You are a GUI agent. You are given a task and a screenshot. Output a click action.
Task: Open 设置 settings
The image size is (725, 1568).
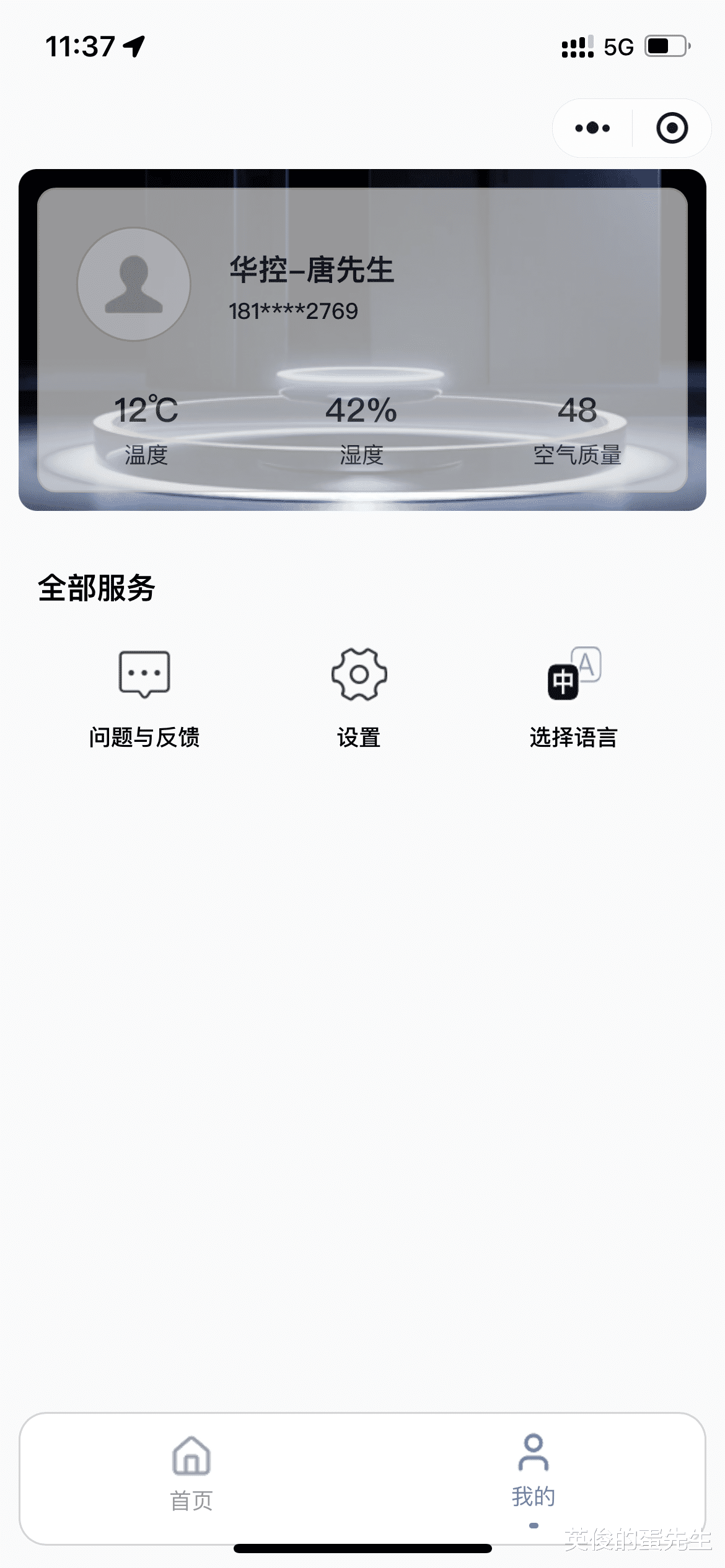(359, 698)
